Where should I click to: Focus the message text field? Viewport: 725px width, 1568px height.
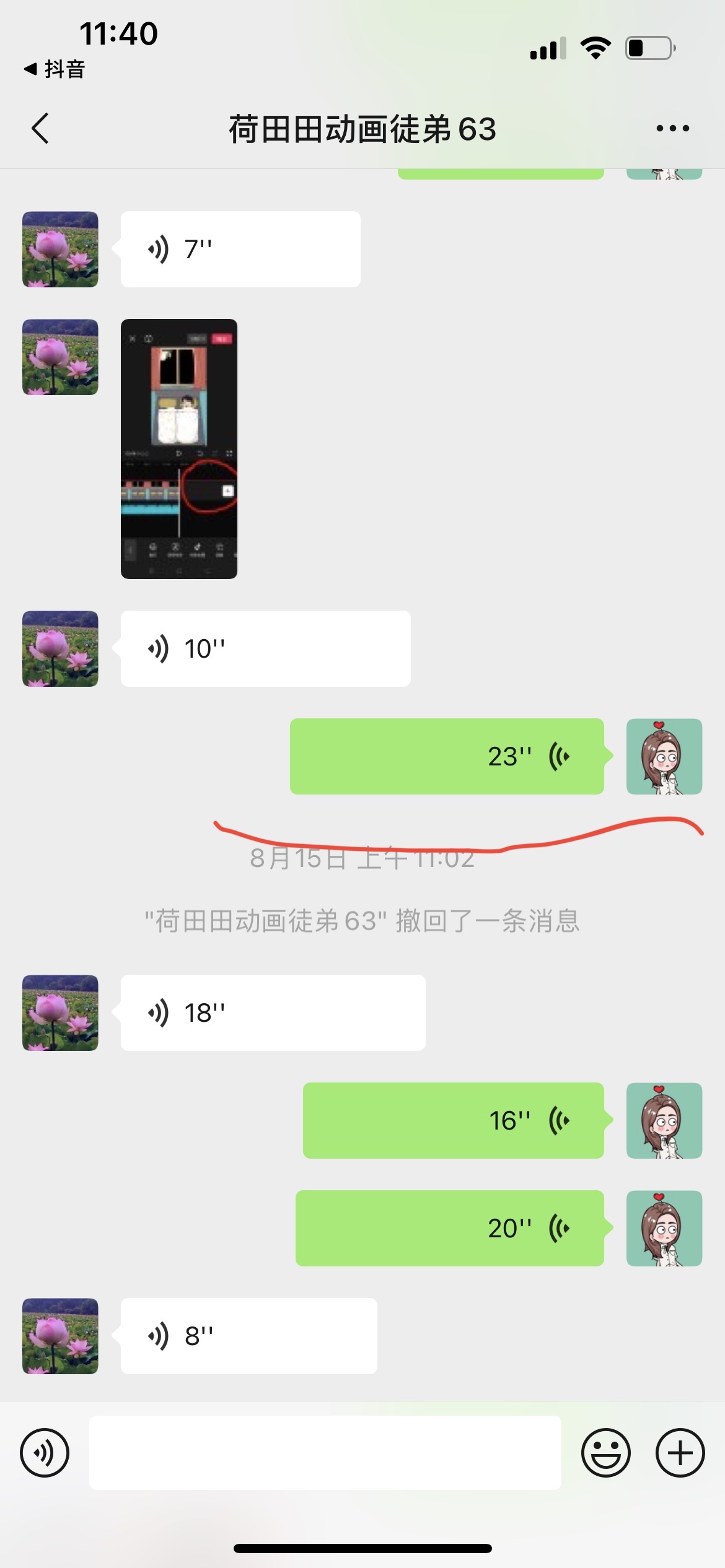[x=325, y=1452]
